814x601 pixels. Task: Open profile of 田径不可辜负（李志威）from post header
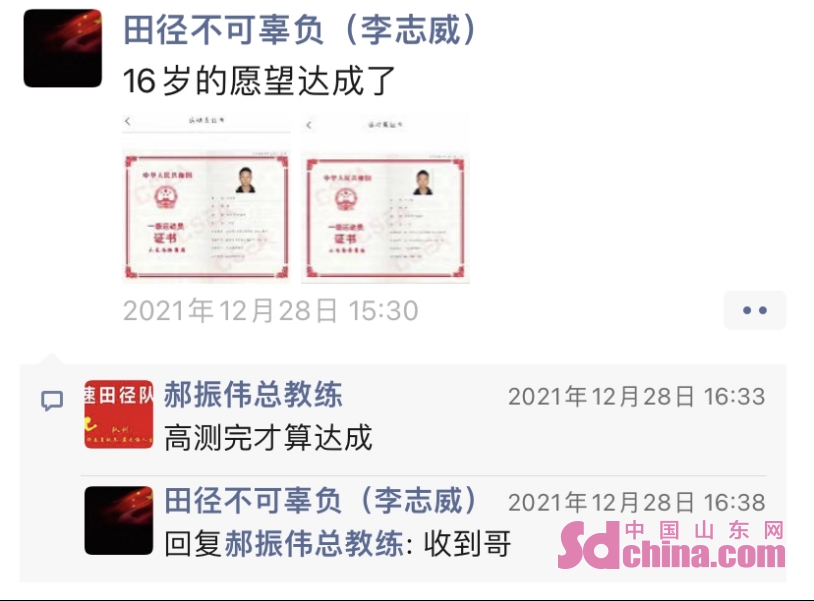(300, 30)
